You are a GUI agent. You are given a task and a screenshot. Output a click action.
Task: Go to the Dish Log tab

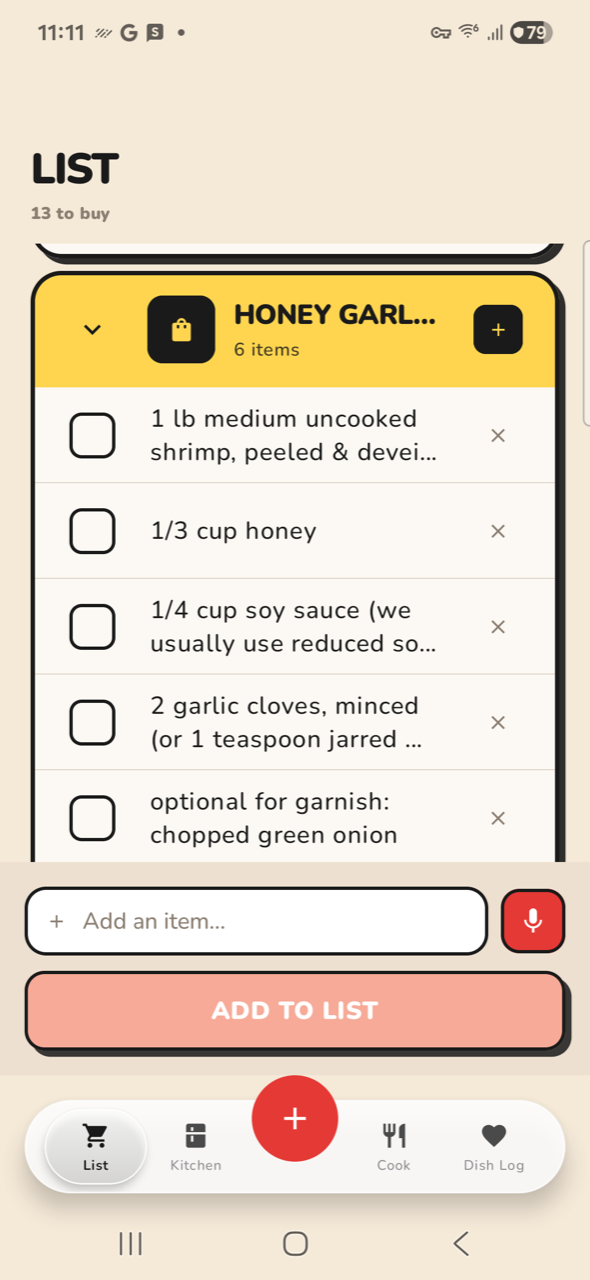click(494, 1147)
